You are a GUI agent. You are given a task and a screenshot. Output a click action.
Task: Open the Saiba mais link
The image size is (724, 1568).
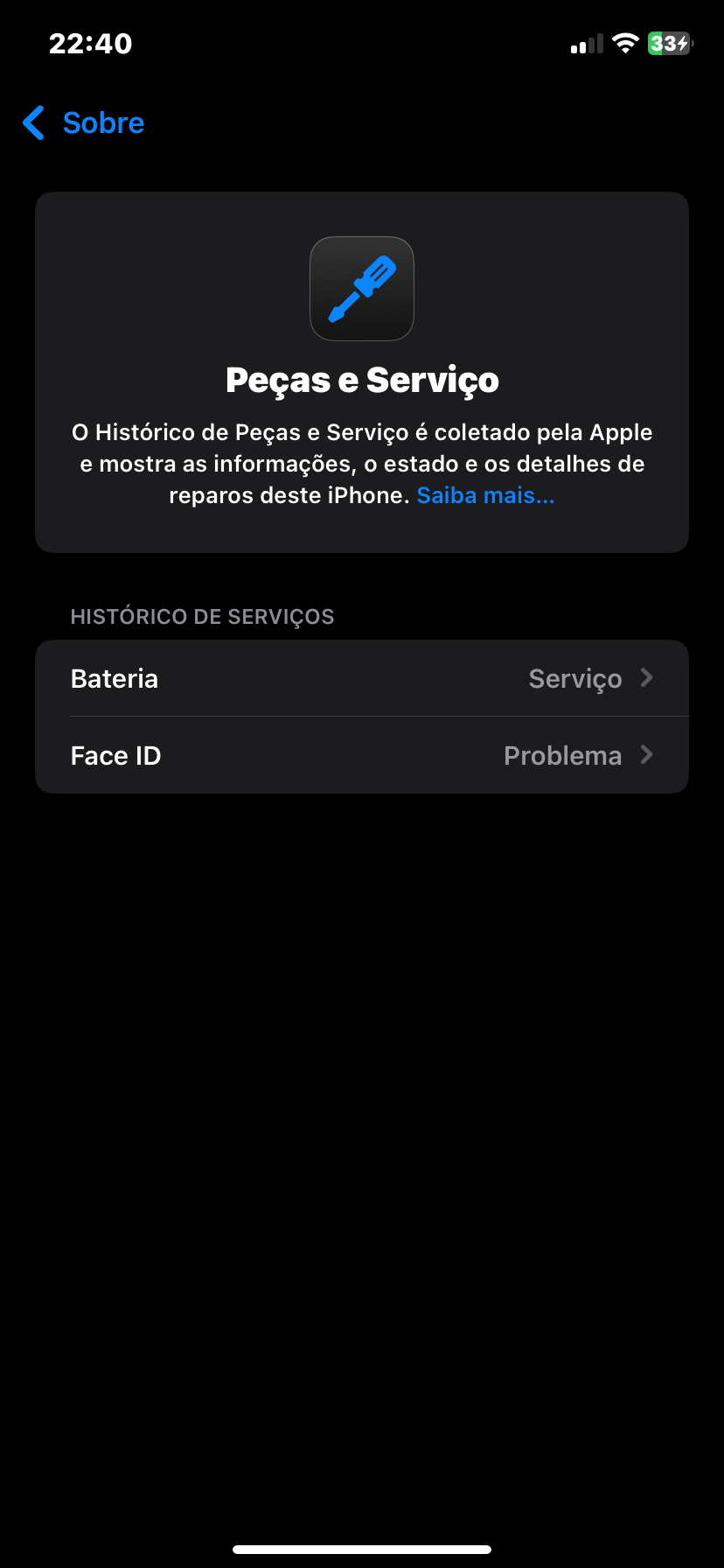(485, 495)
